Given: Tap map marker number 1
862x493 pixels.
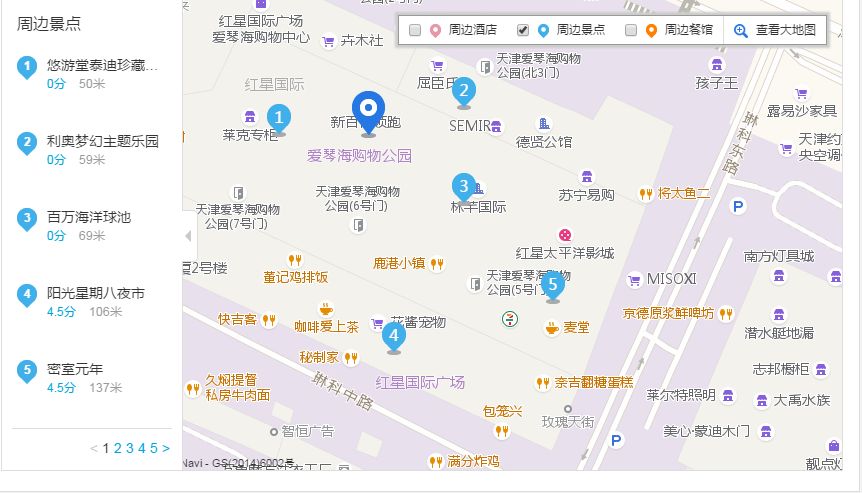Looking at the screenshot, I should 279,119.
